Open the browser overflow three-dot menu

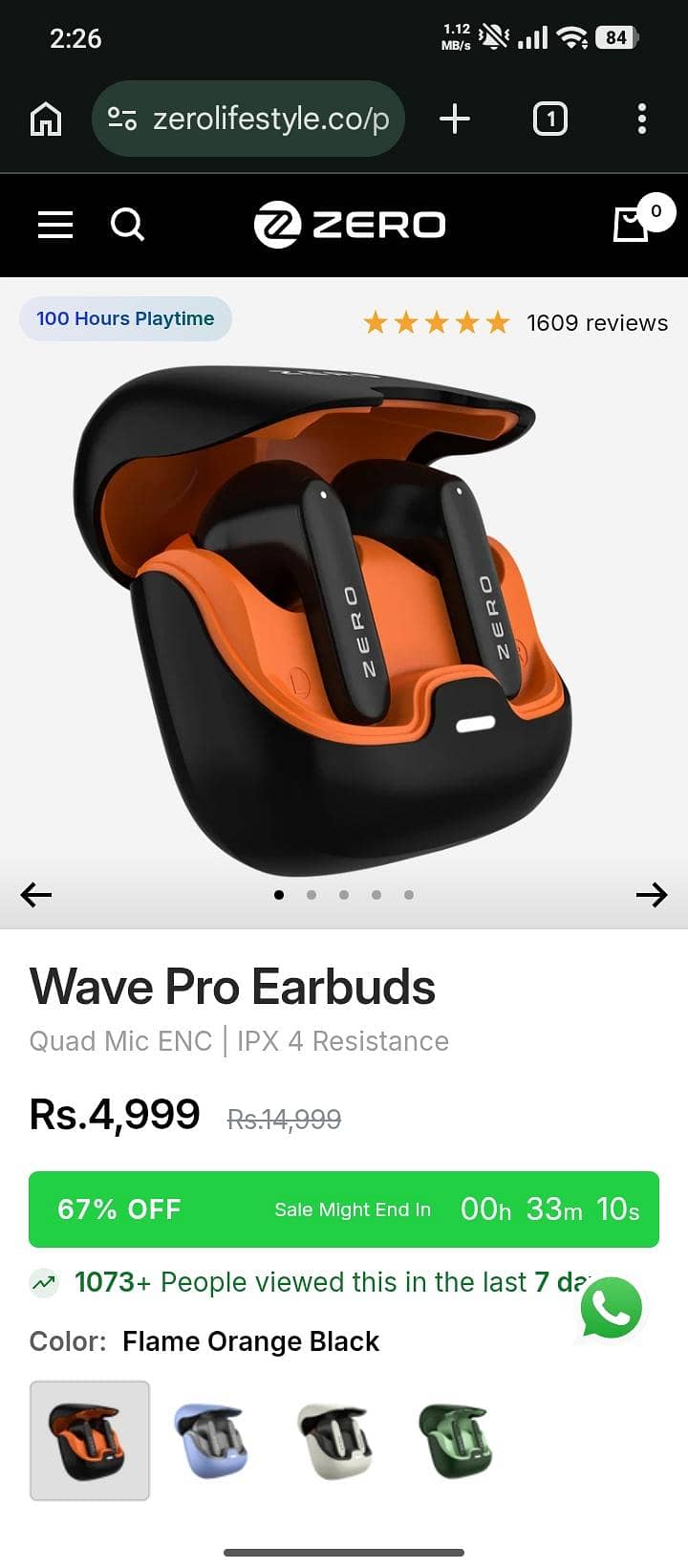point(641,119)
